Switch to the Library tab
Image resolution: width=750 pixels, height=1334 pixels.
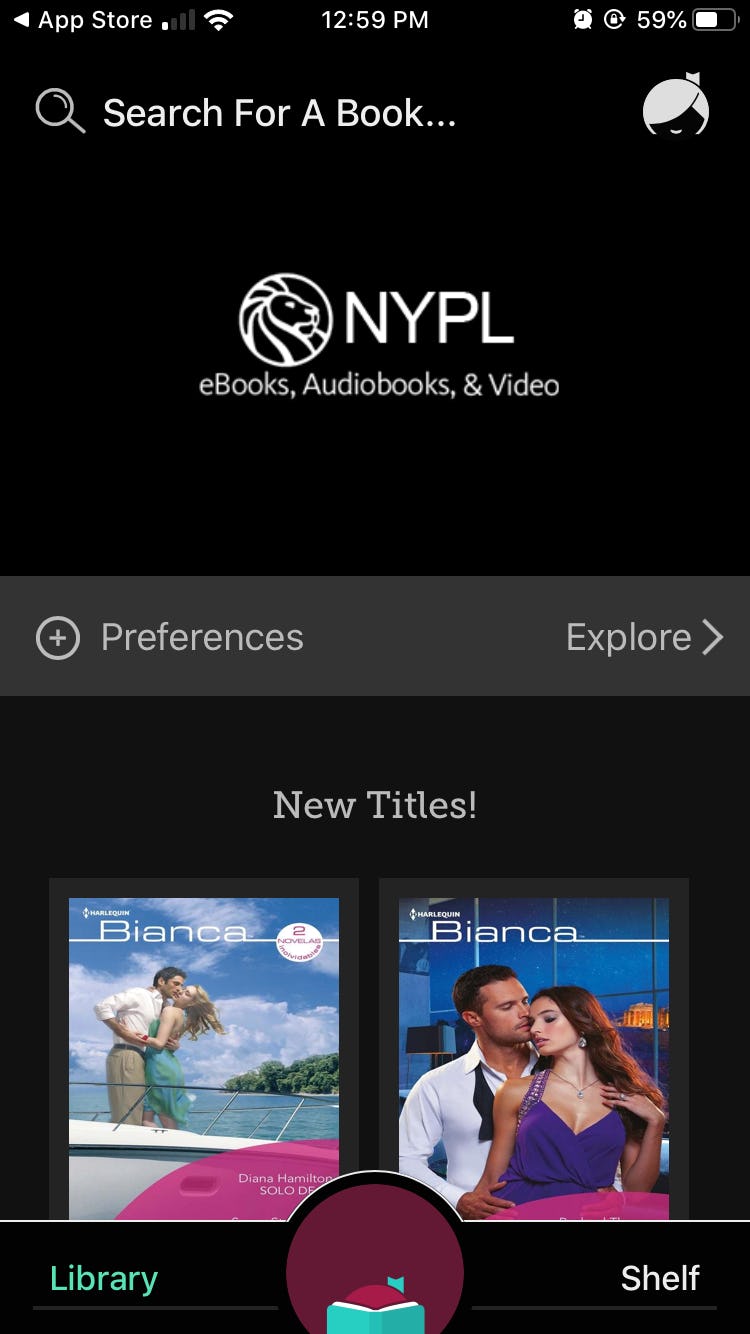104,1278
